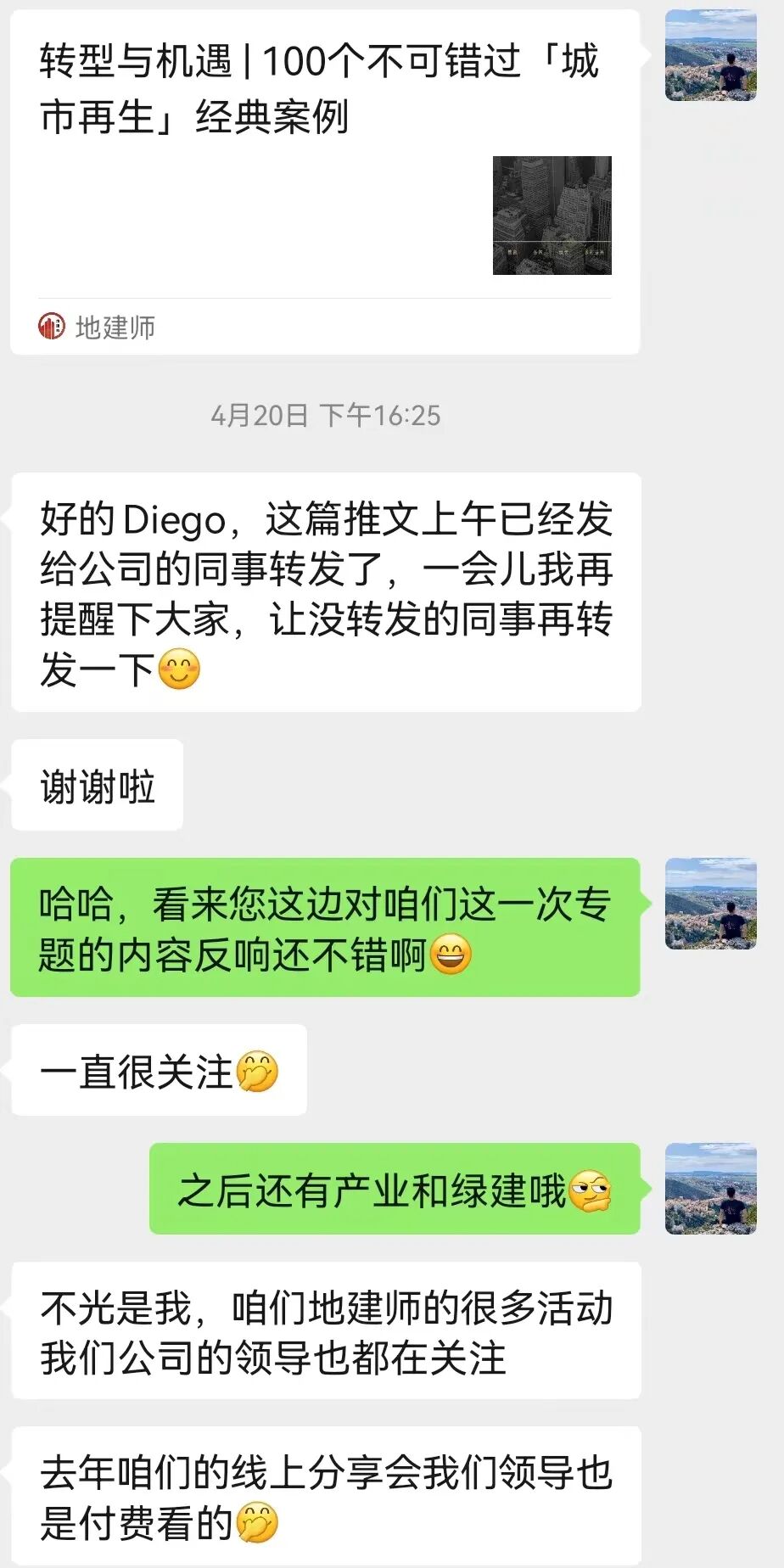
Task: Tap the avatar beside 之后还有产业和绿建哦
Action: click(710, 1189)
